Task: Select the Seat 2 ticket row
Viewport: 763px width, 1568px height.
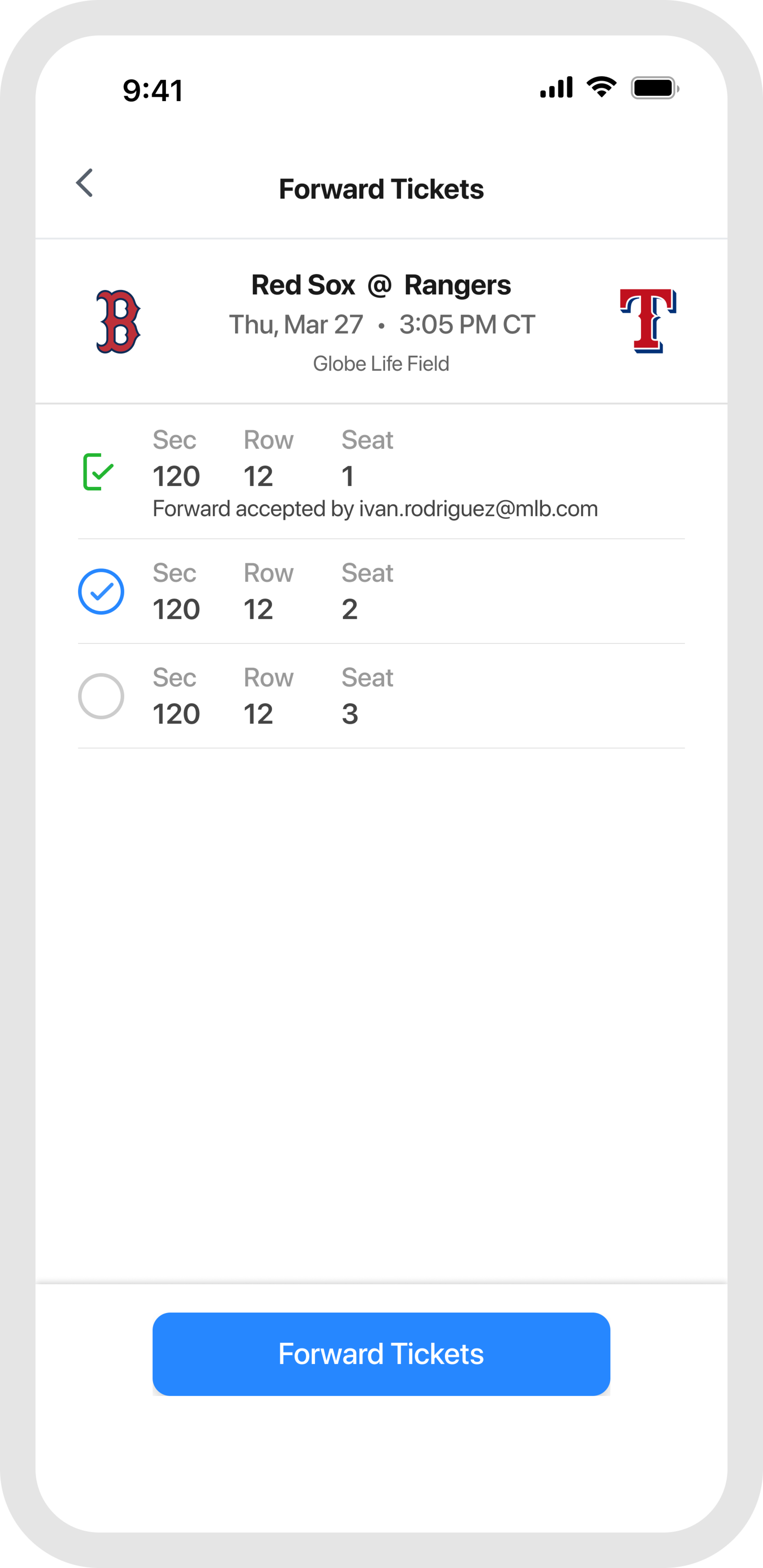Action: point(381,590)
